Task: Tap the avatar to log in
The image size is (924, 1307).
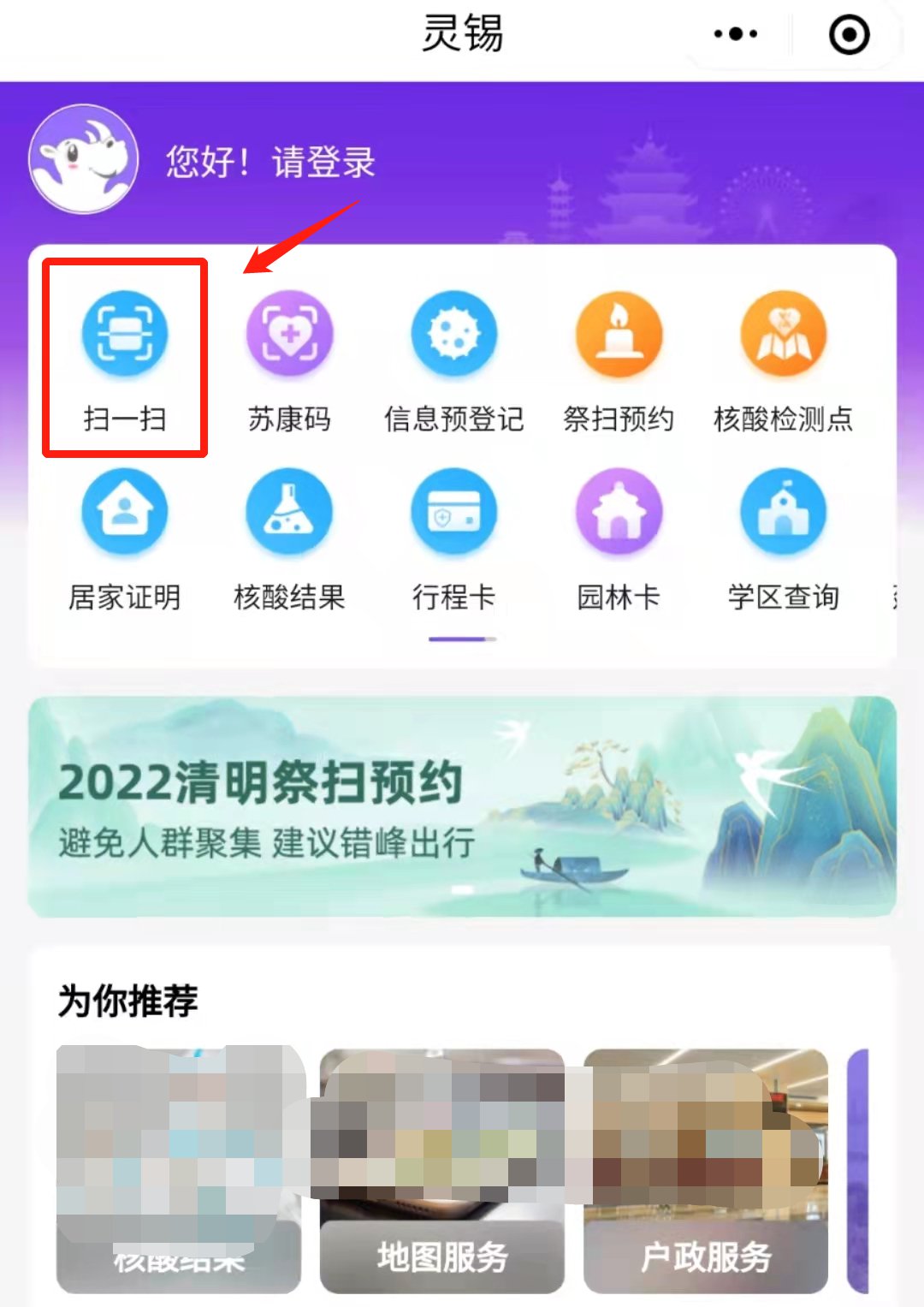Action: [x=84, y=159]
